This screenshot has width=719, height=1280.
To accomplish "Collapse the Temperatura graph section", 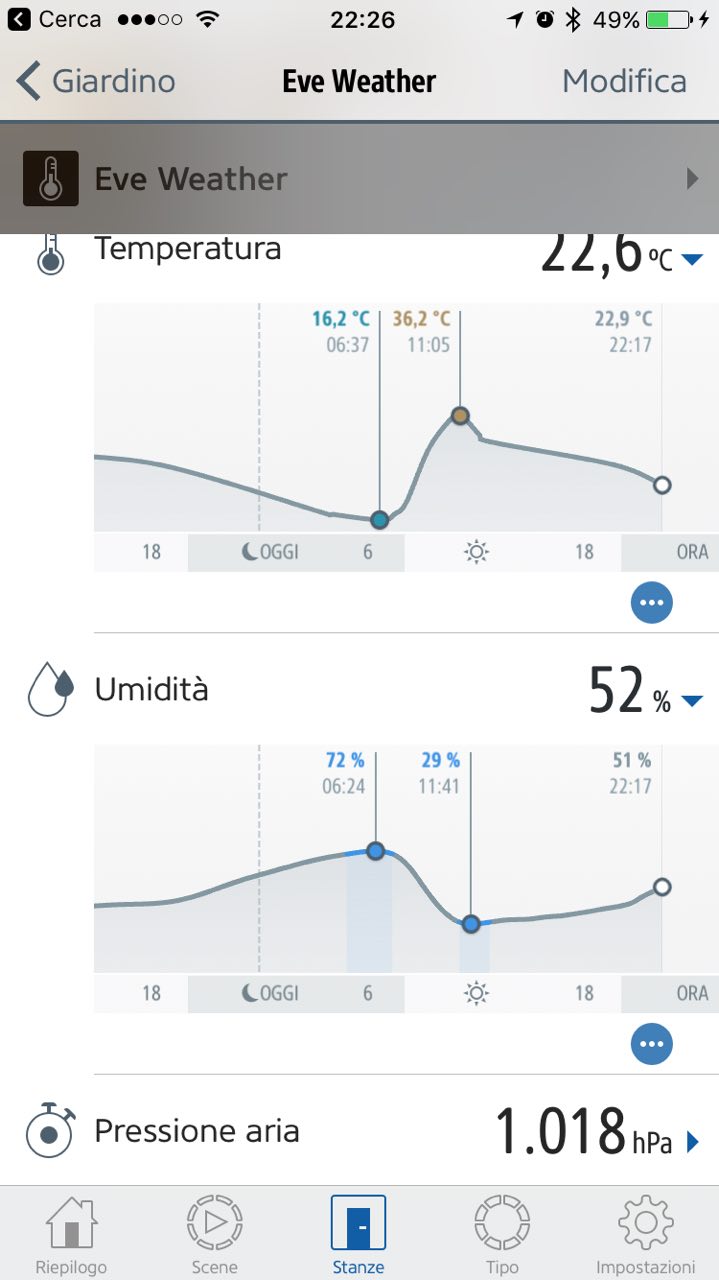I will 692,260.
